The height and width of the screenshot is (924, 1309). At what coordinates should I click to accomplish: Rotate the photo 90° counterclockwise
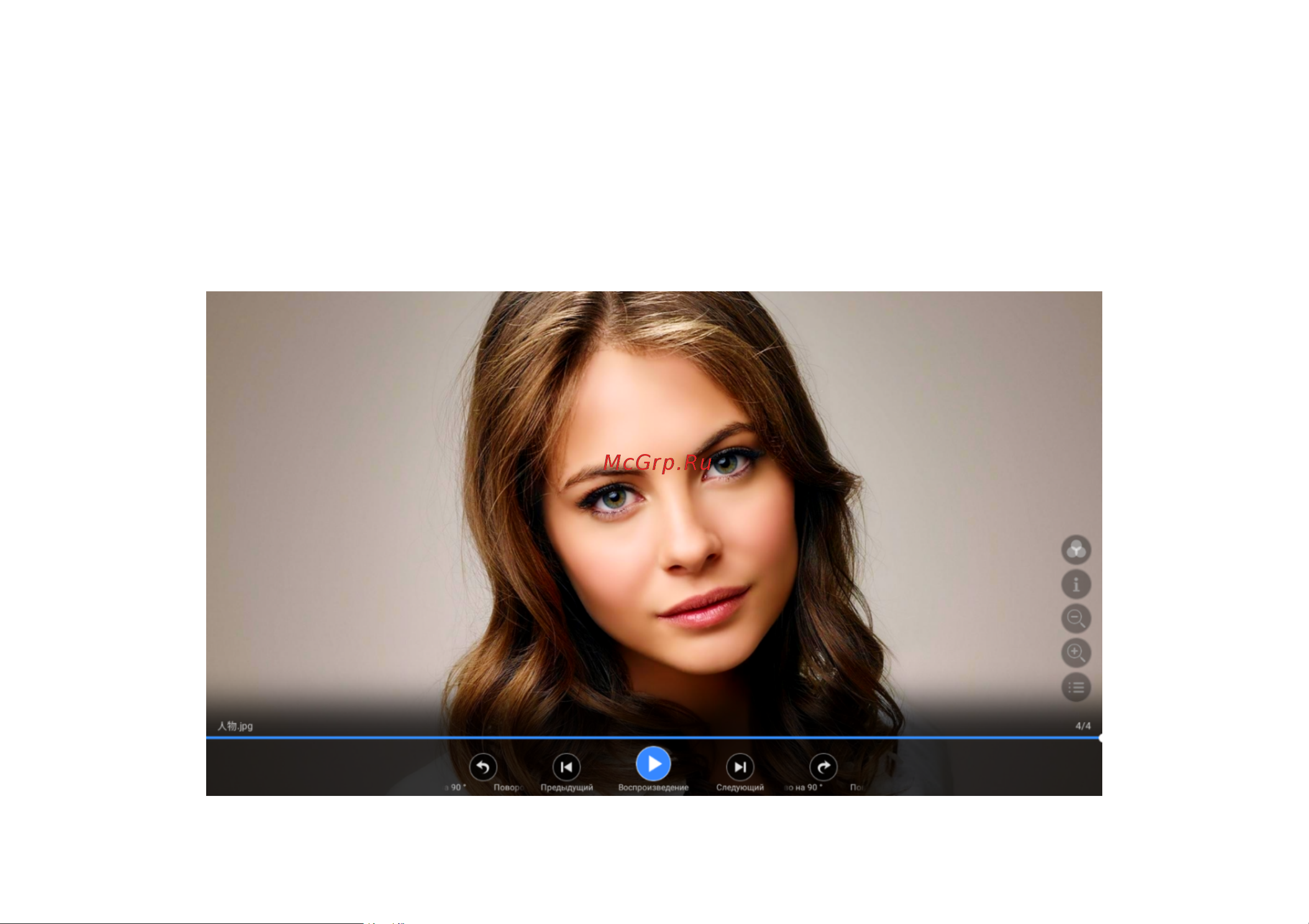coord(482,767)
